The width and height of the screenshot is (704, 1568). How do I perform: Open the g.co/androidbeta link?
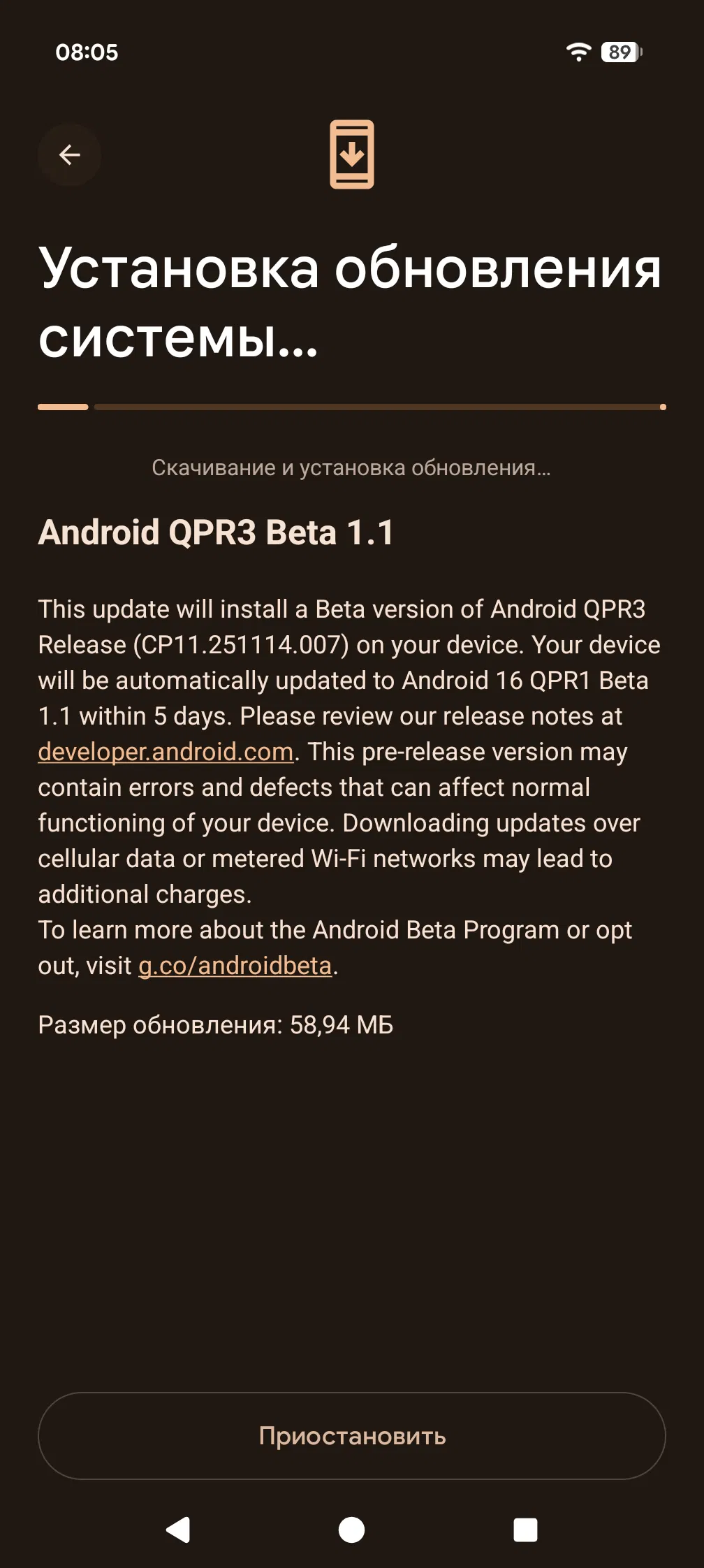tap(235, 966)
